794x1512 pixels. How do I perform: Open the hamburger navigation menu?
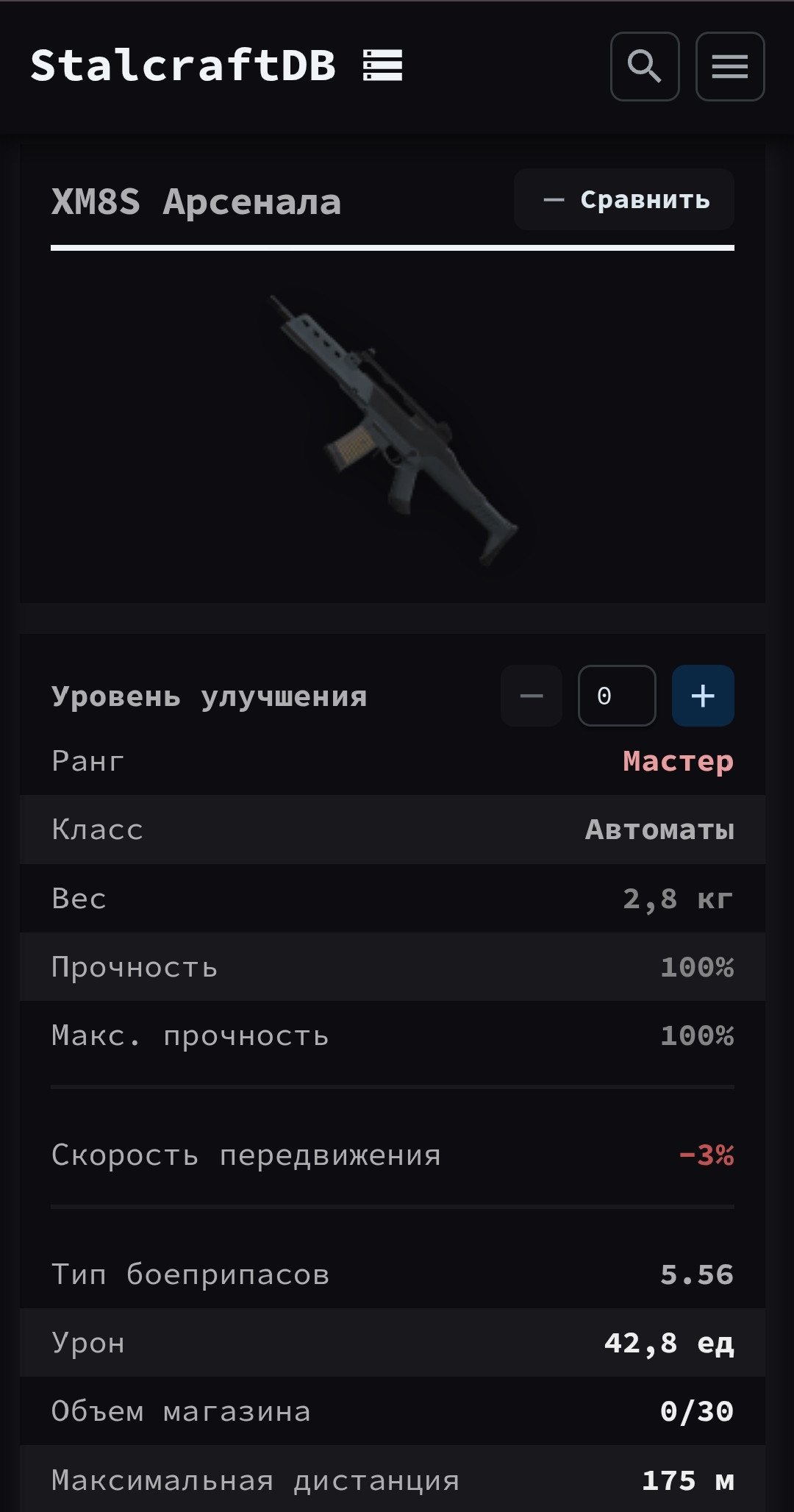[x=729, y=66]
